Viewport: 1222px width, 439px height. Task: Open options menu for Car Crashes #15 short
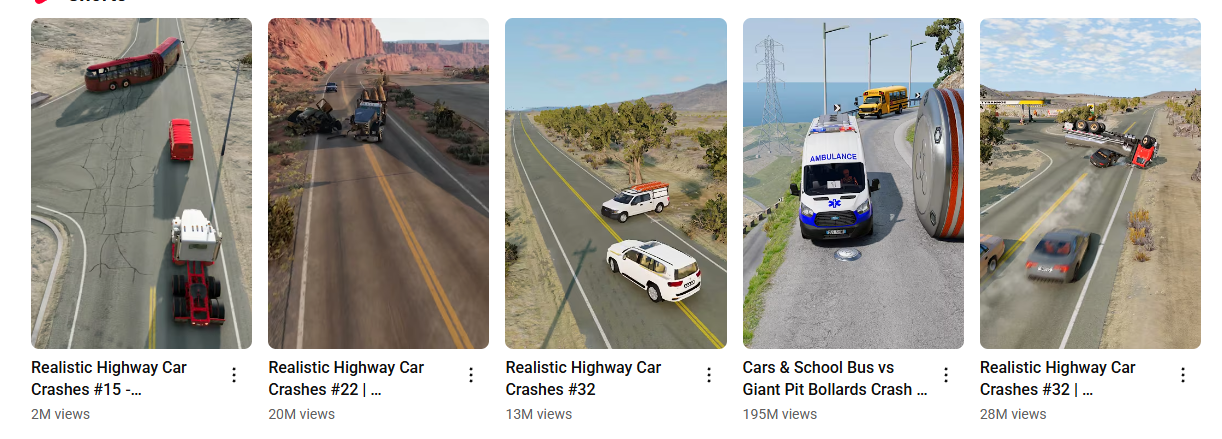[x=234, y=375]
